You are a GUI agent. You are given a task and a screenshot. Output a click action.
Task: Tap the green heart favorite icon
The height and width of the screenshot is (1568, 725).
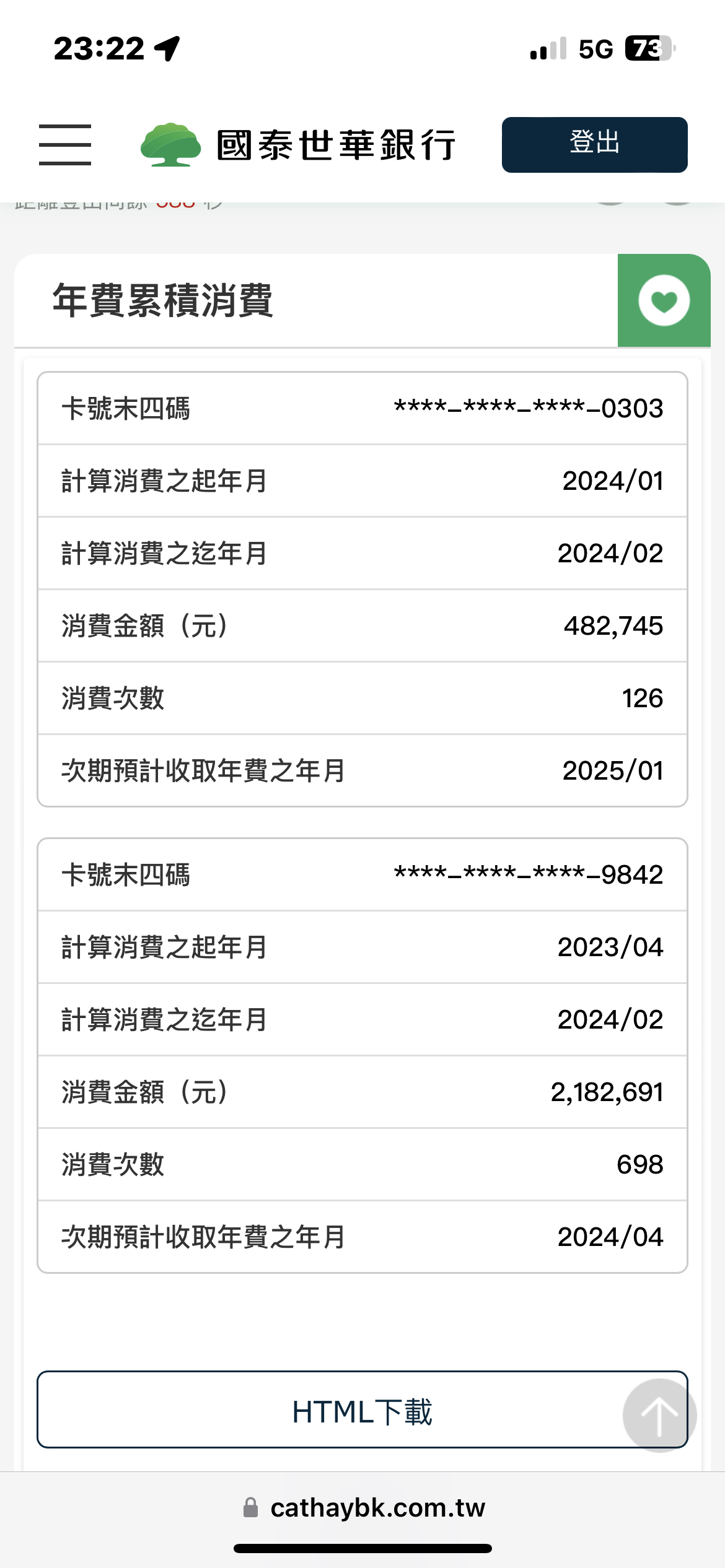coord(664,300)
